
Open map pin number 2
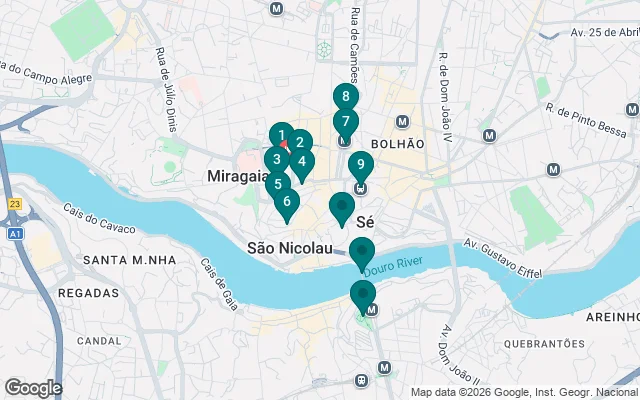click(299, 142)
